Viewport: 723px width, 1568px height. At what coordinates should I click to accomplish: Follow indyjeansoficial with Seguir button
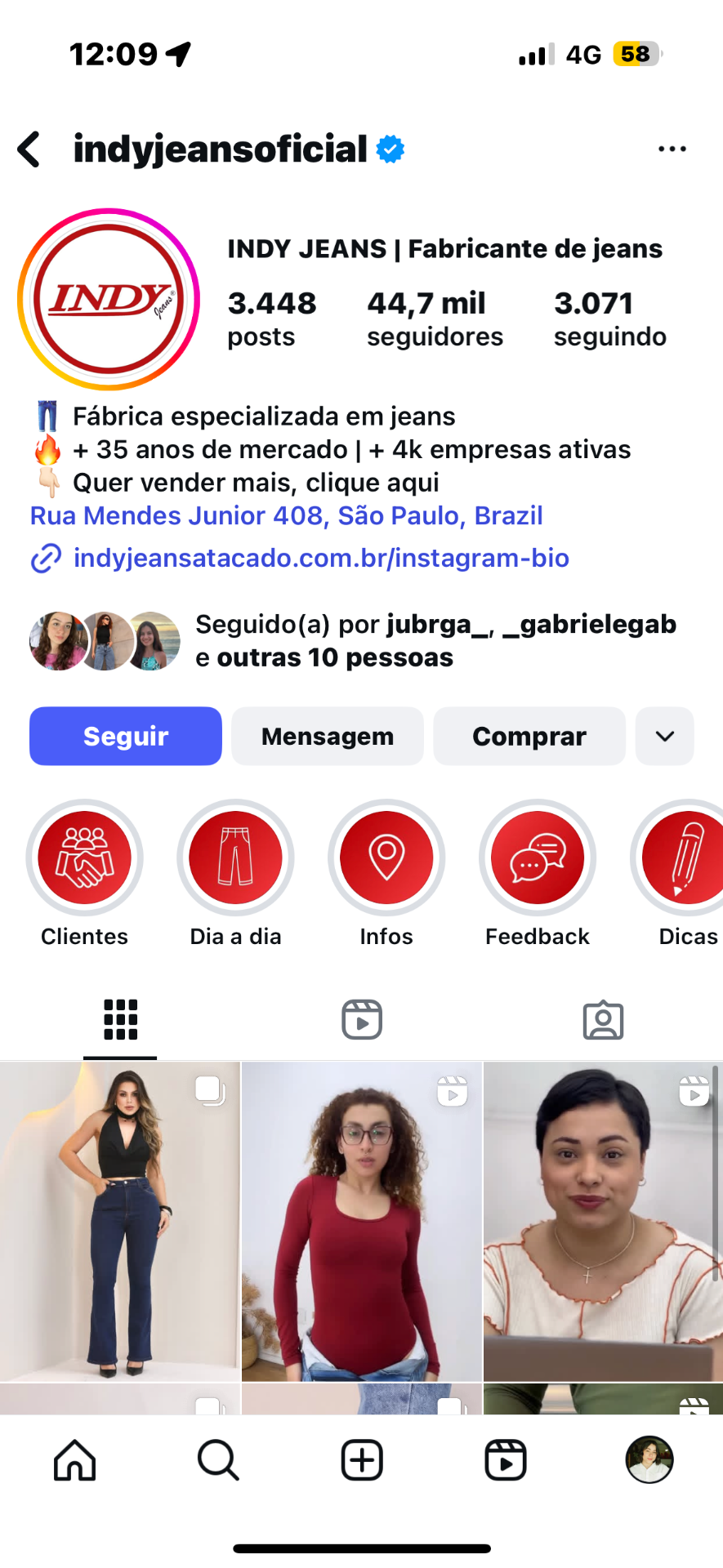click(126, 736)
